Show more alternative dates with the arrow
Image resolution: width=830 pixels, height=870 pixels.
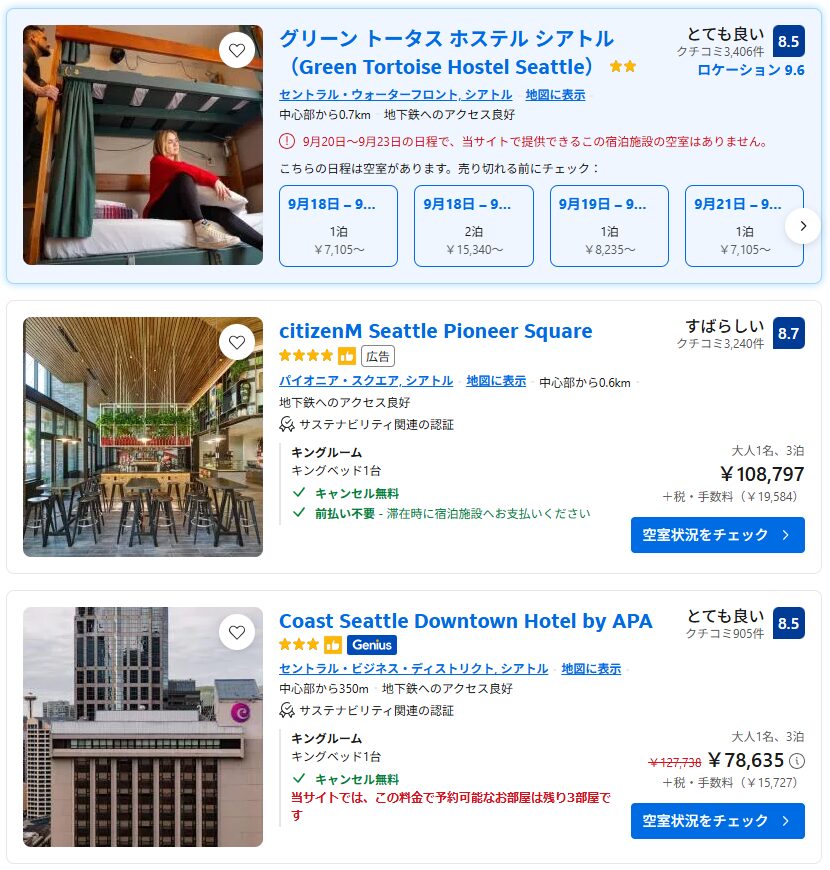[802, 226]
